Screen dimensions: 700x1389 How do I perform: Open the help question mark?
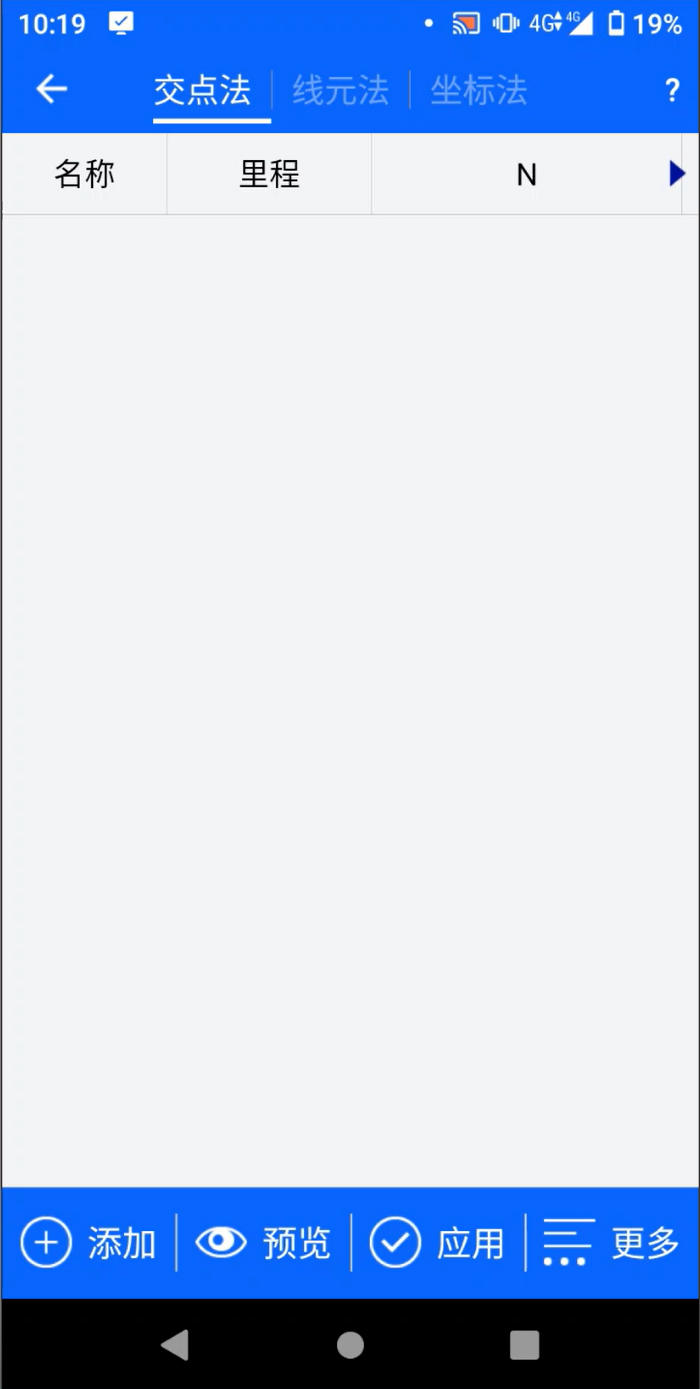(x=672, y=91)
